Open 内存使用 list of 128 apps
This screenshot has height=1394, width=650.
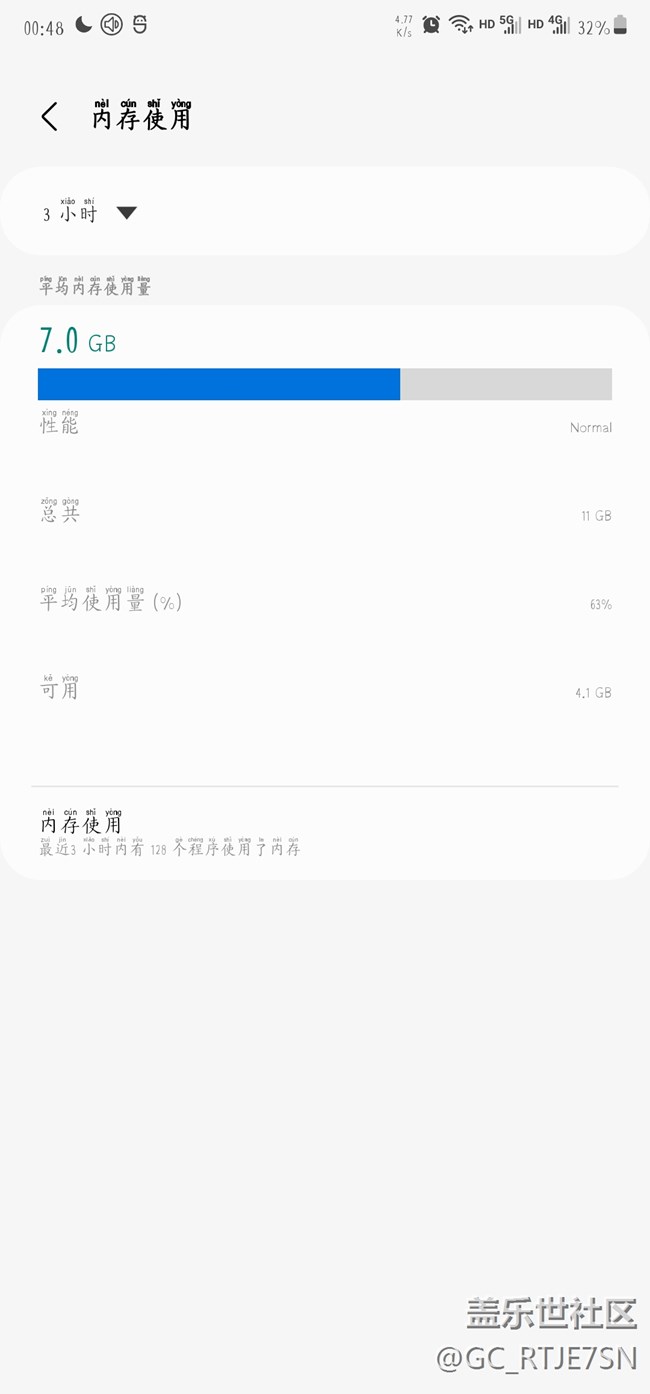click(x=170, y=835)
